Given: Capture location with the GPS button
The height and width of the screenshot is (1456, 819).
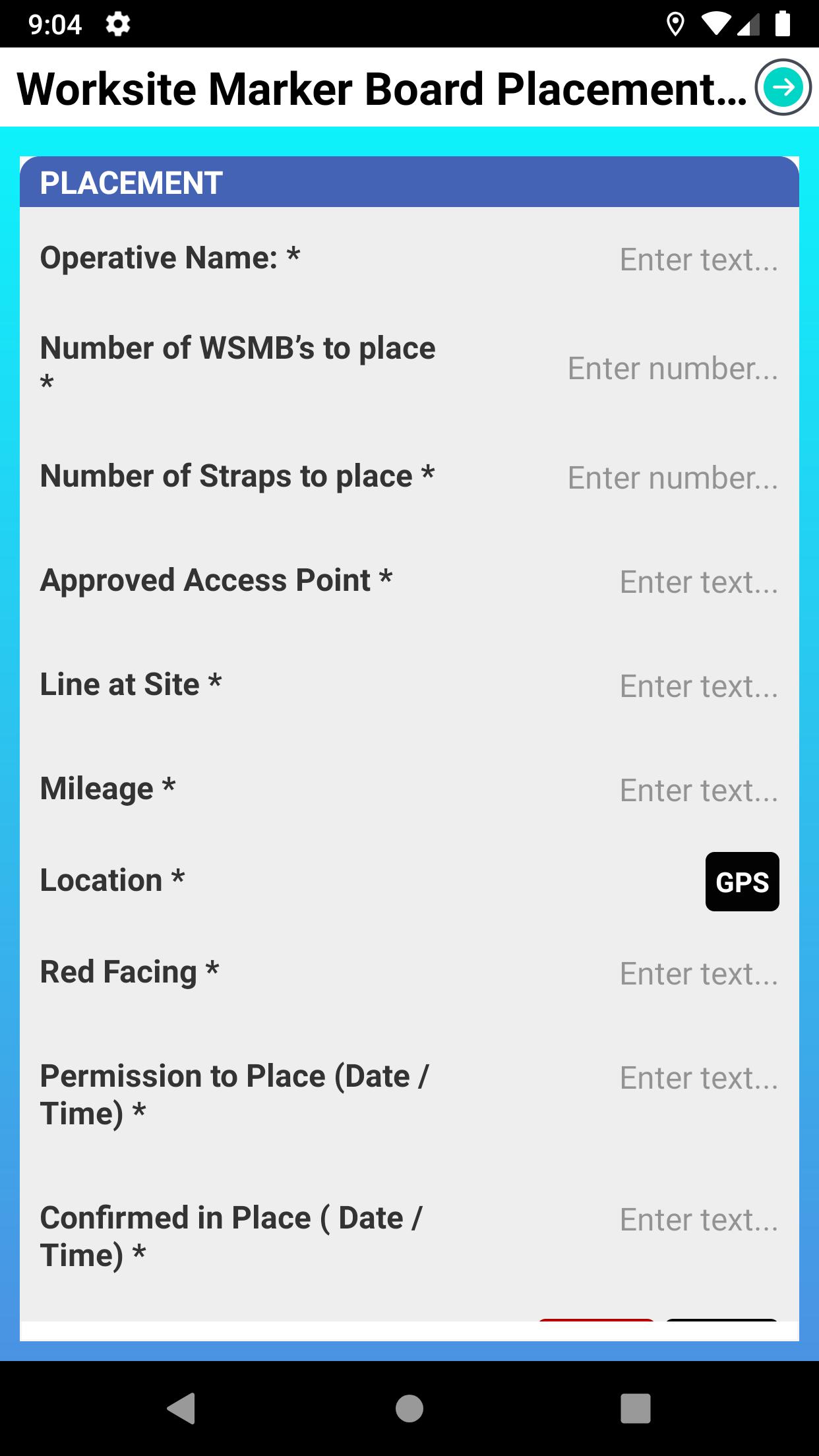Looking at the screenshot, I should coord(742,882).
